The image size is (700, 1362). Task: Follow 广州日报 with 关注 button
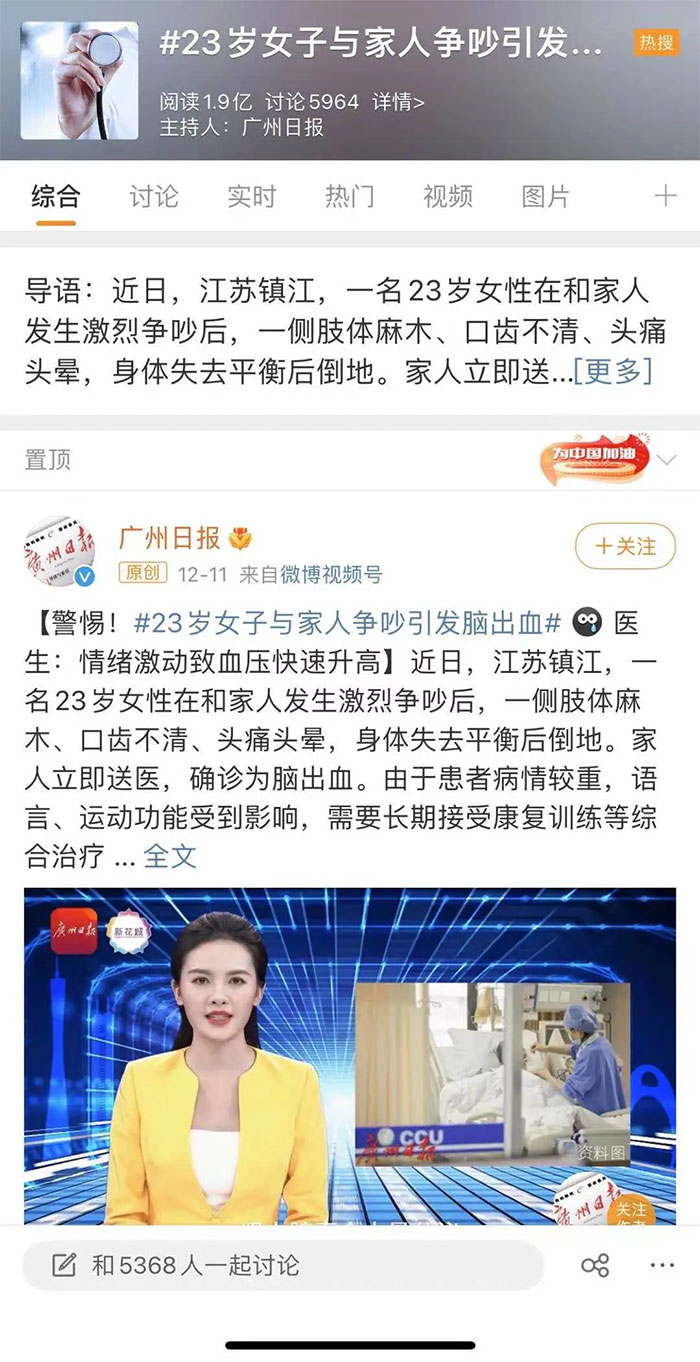click(625, 546)
